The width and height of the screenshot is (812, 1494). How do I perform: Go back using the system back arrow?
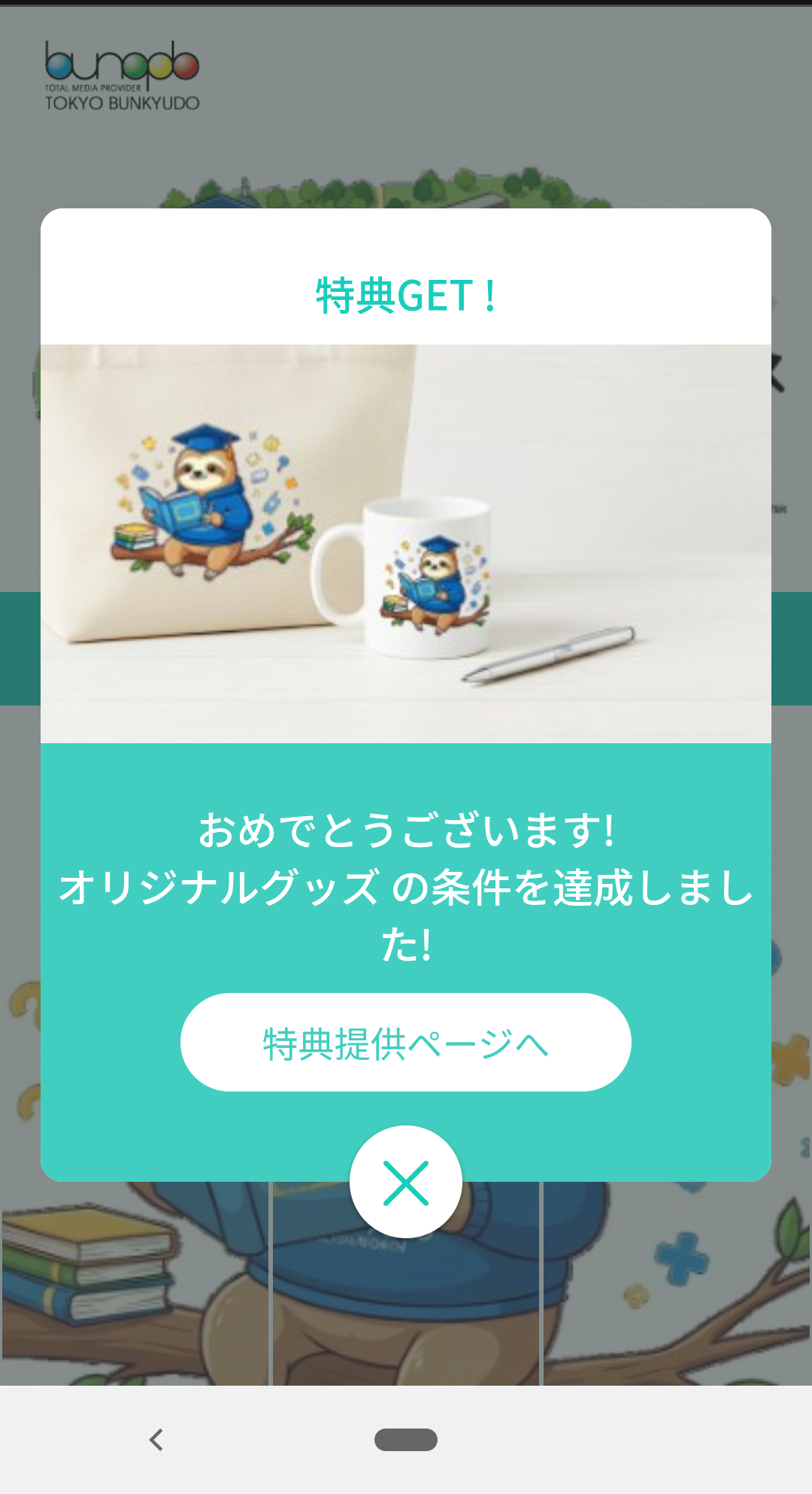pyautogui.click(x=156, y=1439)
